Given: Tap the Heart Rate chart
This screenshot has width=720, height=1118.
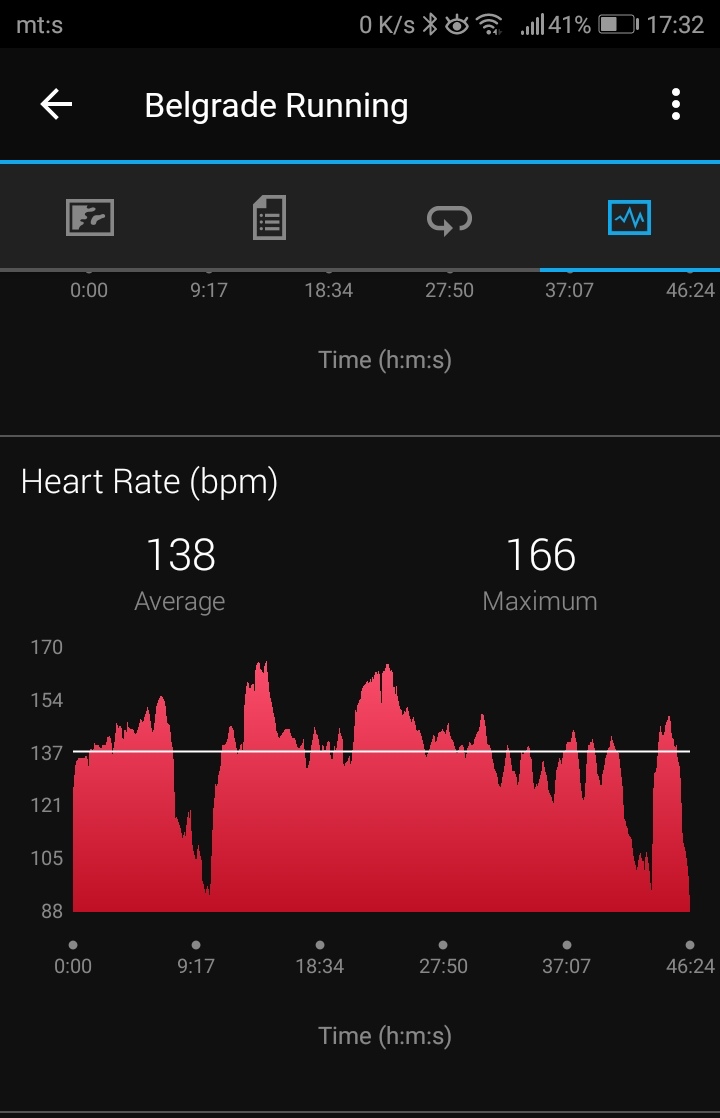Looking at the screenshot, I should tap(381, 786).
